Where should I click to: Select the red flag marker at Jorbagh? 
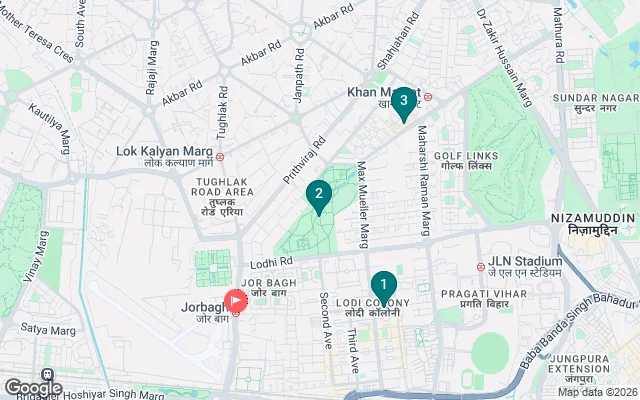click(x=237, y=299)
